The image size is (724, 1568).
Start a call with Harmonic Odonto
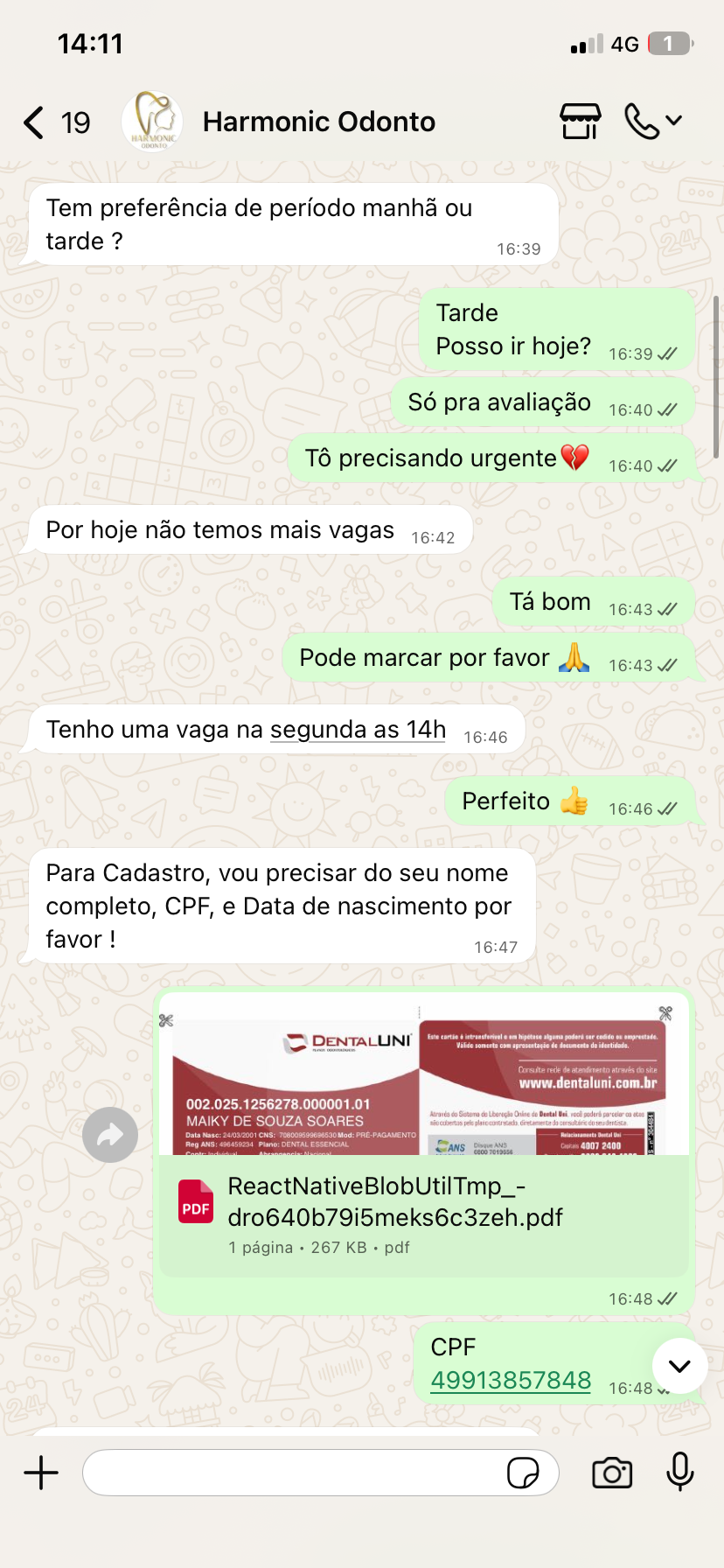(x=643, y=122)
